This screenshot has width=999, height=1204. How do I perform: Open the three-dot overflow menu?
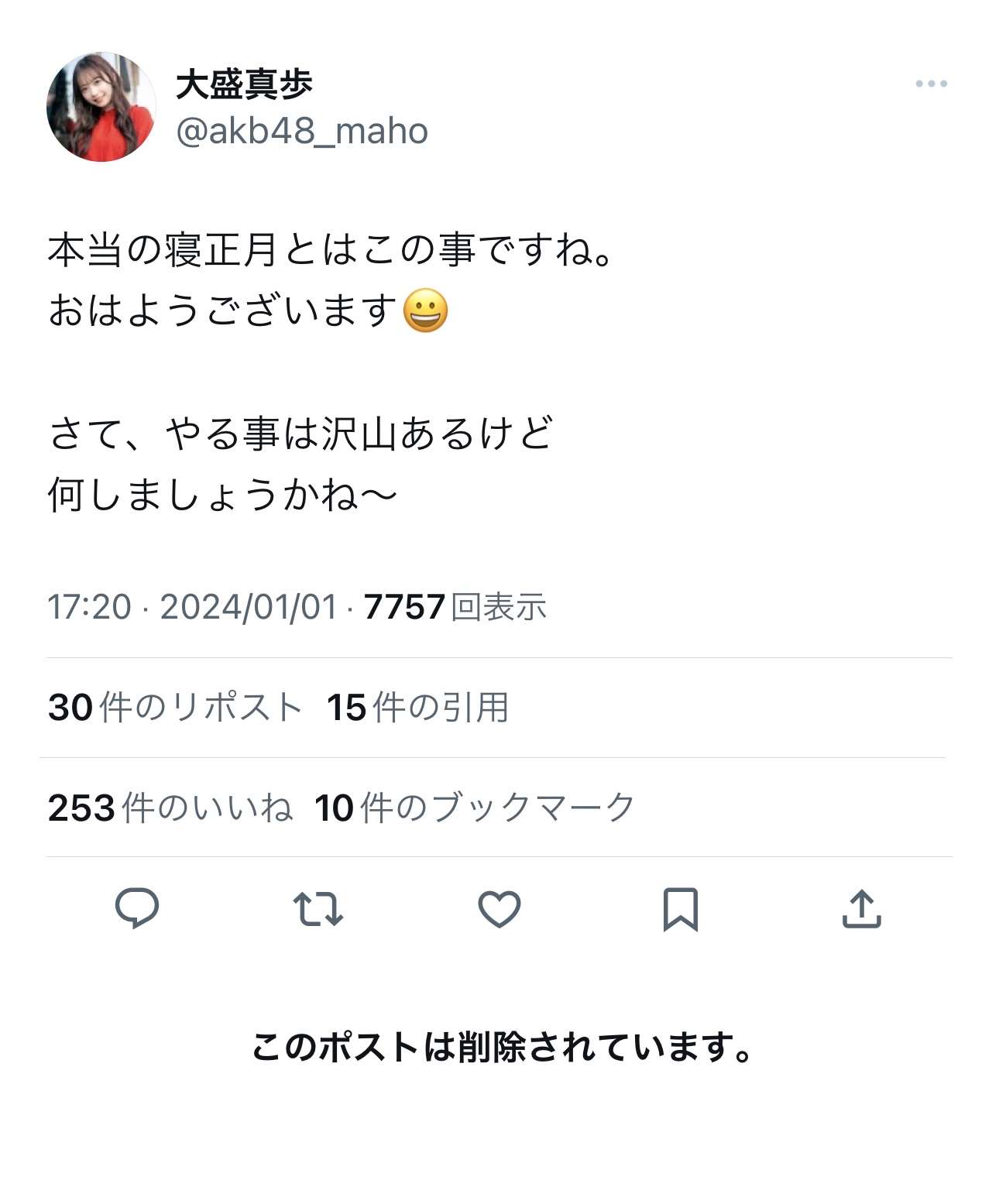pyautogui.click(x=930, y=84)
